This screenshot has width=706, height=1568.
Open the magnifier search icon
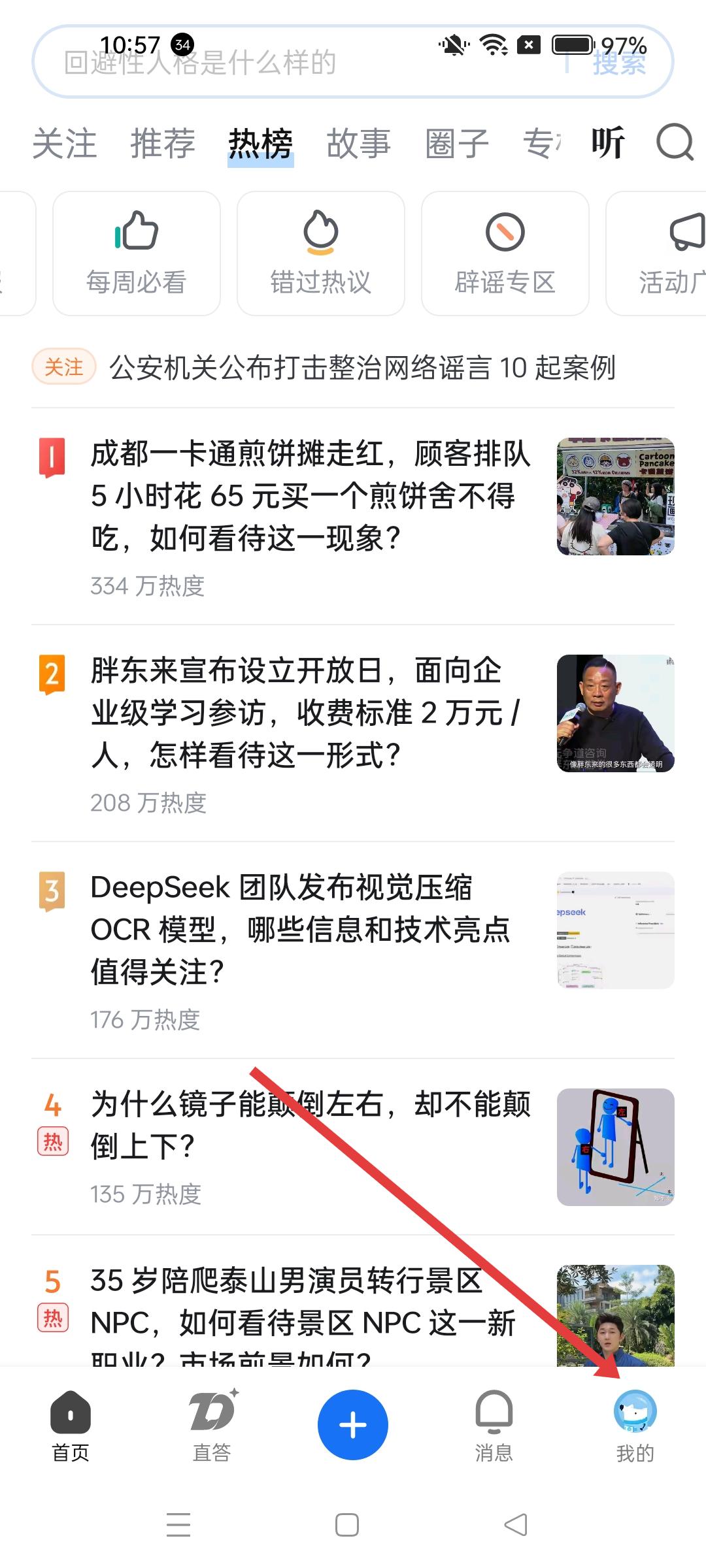(x=674, y=142)
